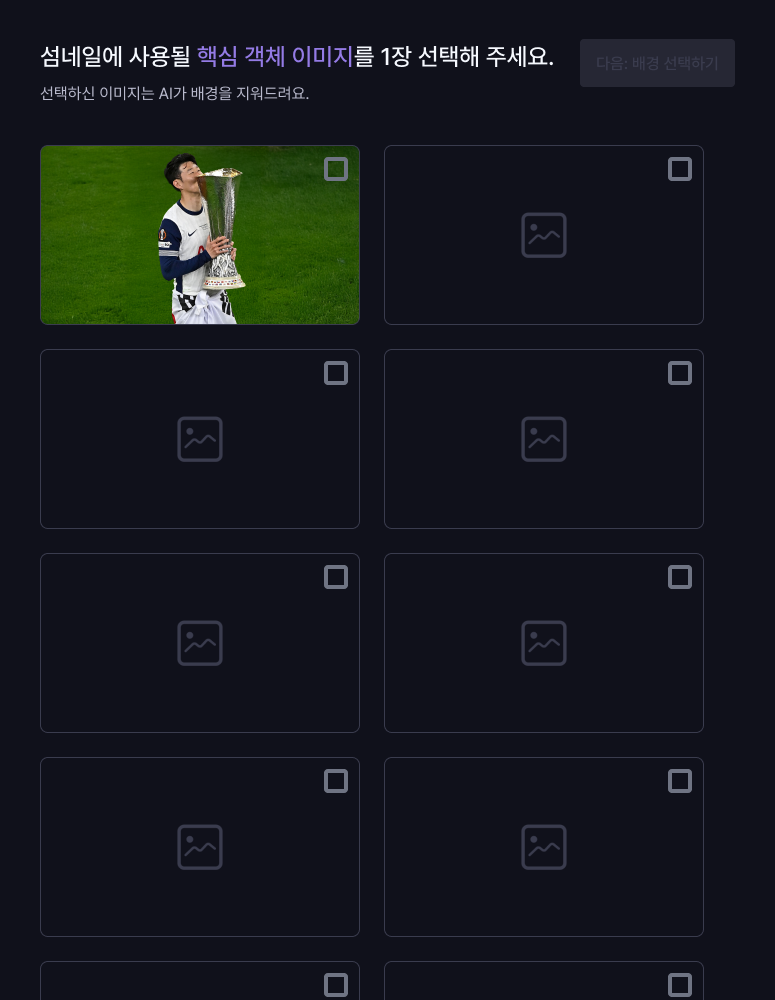775x1000 pixels.
Task: Tap the '다음: 배경 선택하기' button
Action: (x=657, y=63)
